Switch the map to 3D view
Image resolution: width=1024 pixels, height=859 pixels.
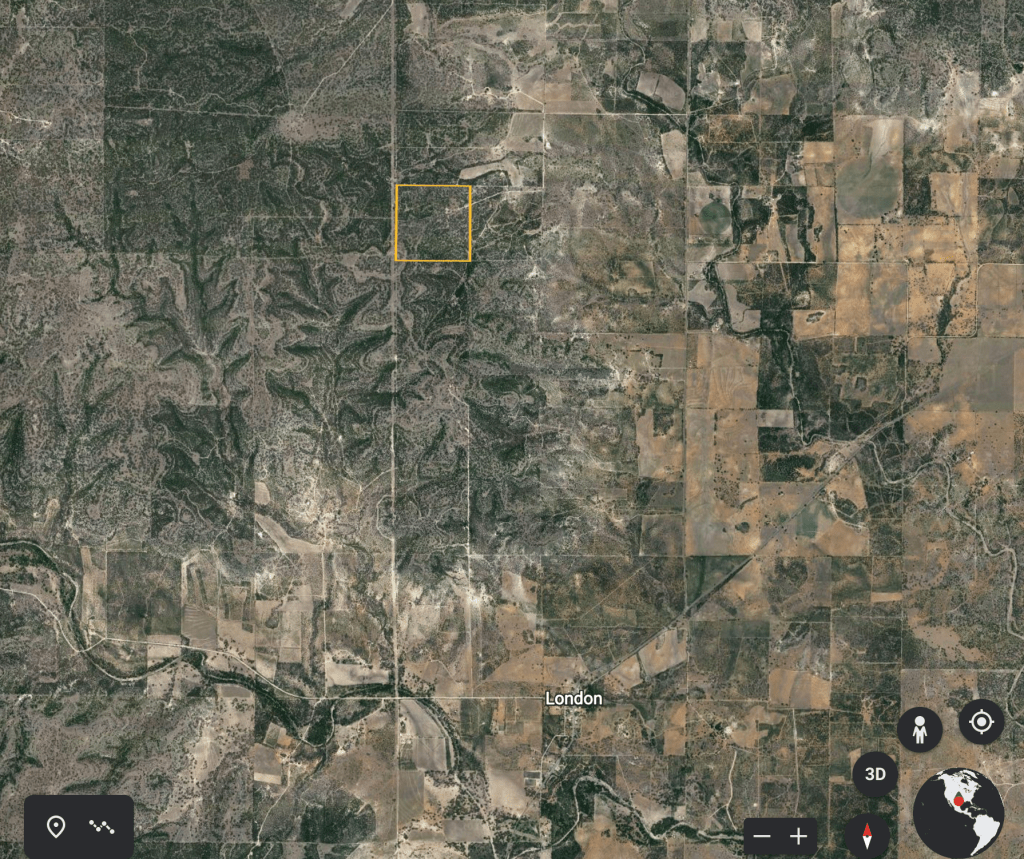pos(875,774)
